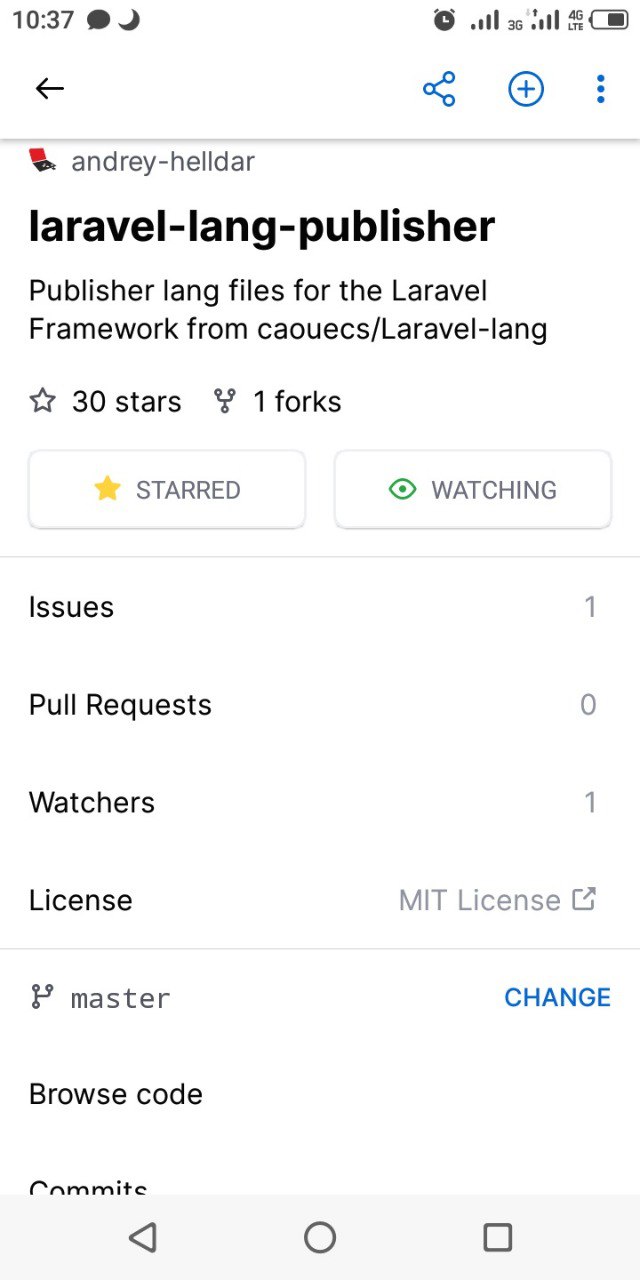
Task: Open the MIT License link
Action: [497, 900]
